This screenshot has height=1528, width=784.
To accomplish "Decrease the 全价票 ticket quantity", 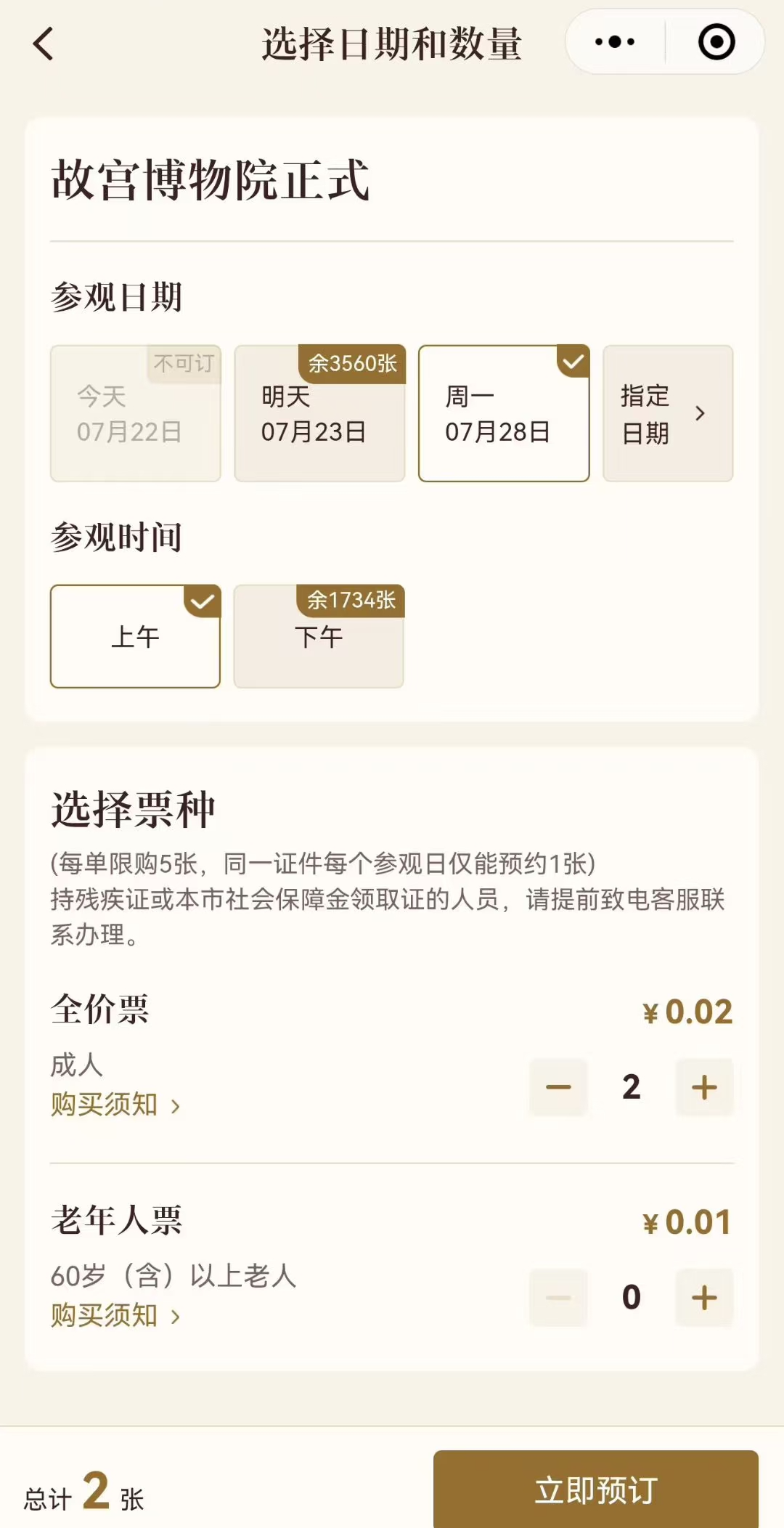I will tap(558, 1087).
